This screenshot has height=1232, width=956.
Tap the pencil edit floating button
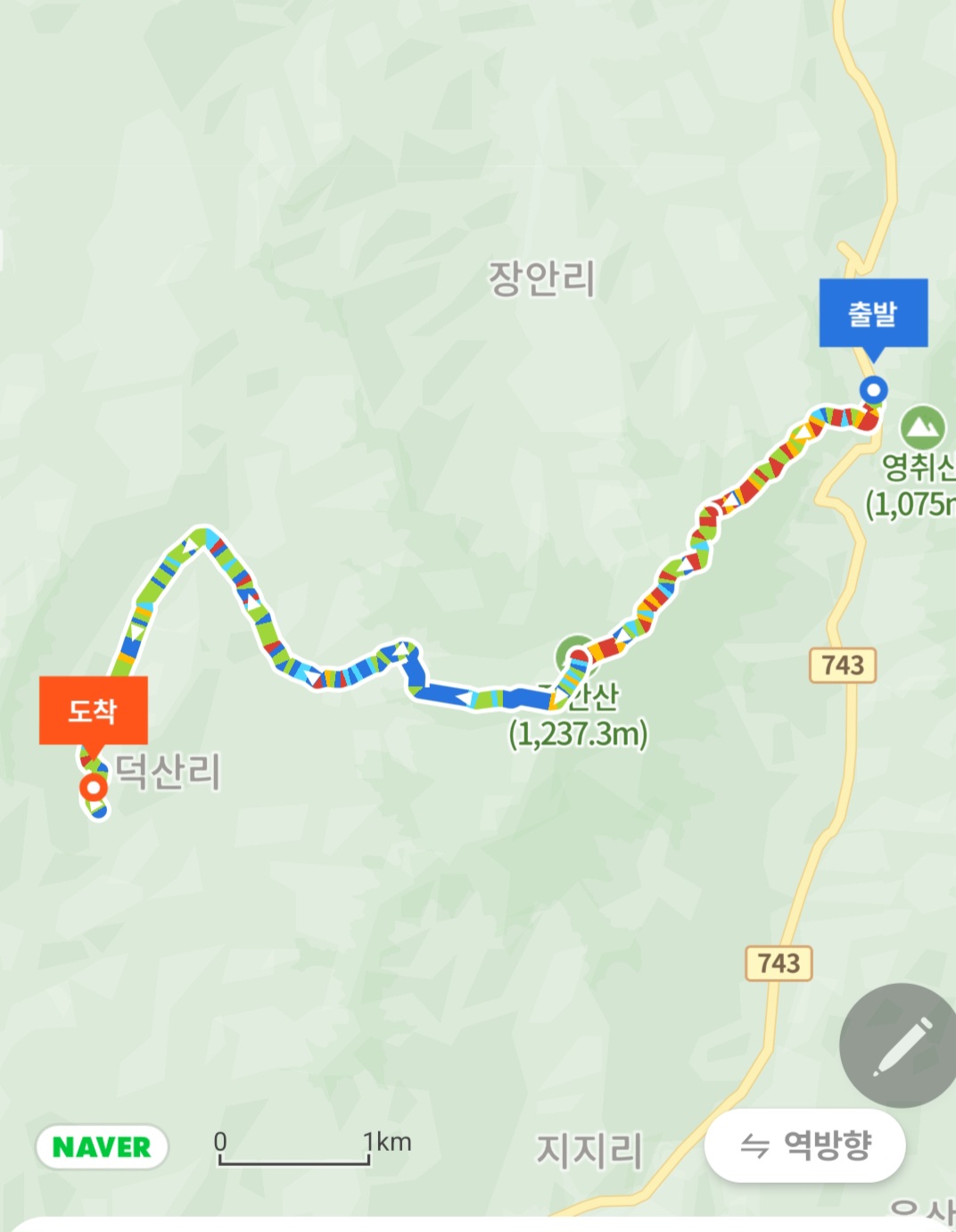click(899, 1046)
